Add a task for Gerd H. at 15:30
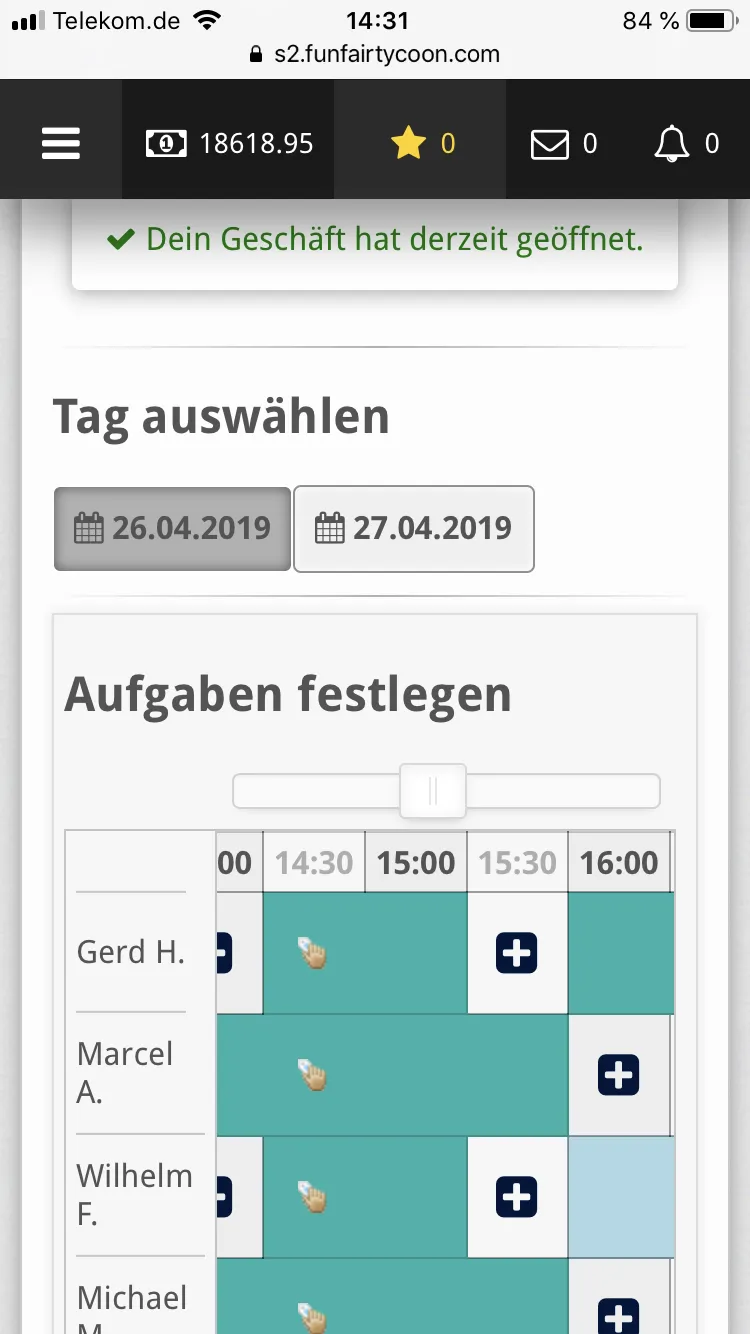The image size is (750, 1334). point(517,953)
